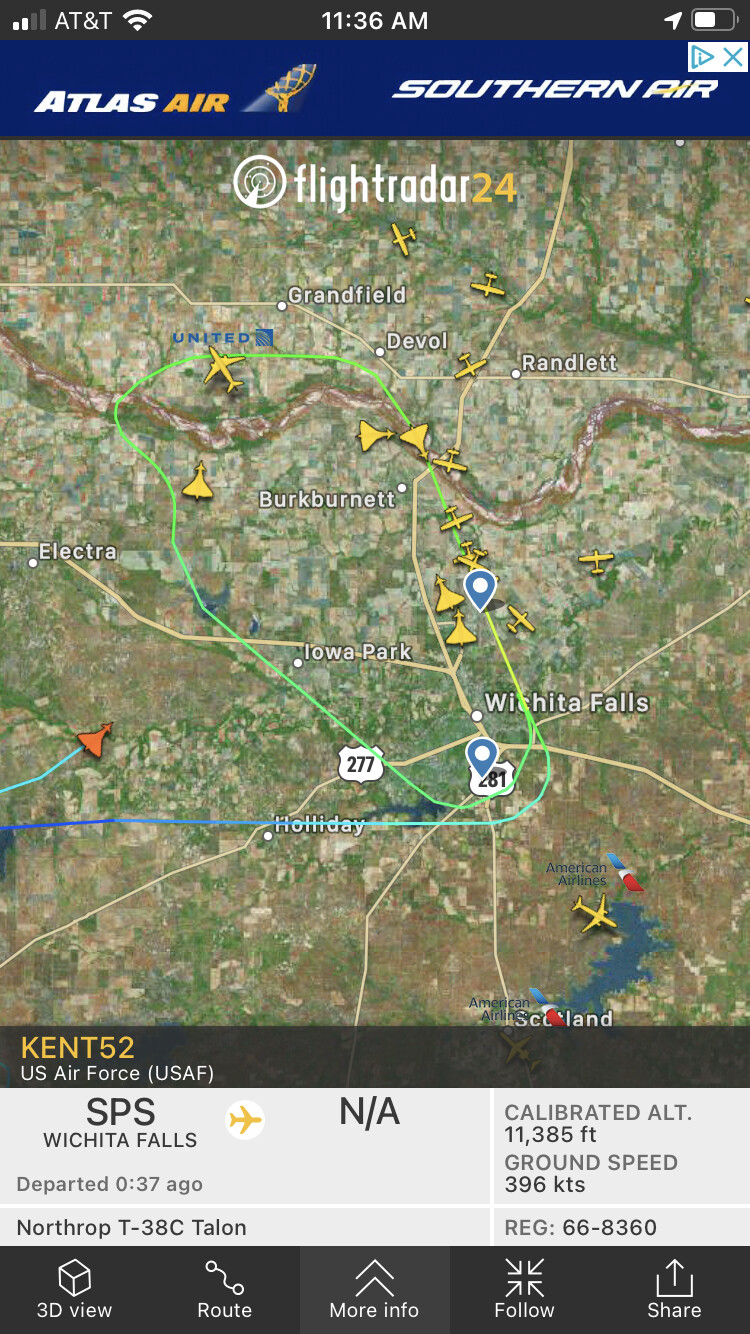The image size is (750, 1334).
Task: Follow the KENT52 aircraft
Action: pos(524,1289)
